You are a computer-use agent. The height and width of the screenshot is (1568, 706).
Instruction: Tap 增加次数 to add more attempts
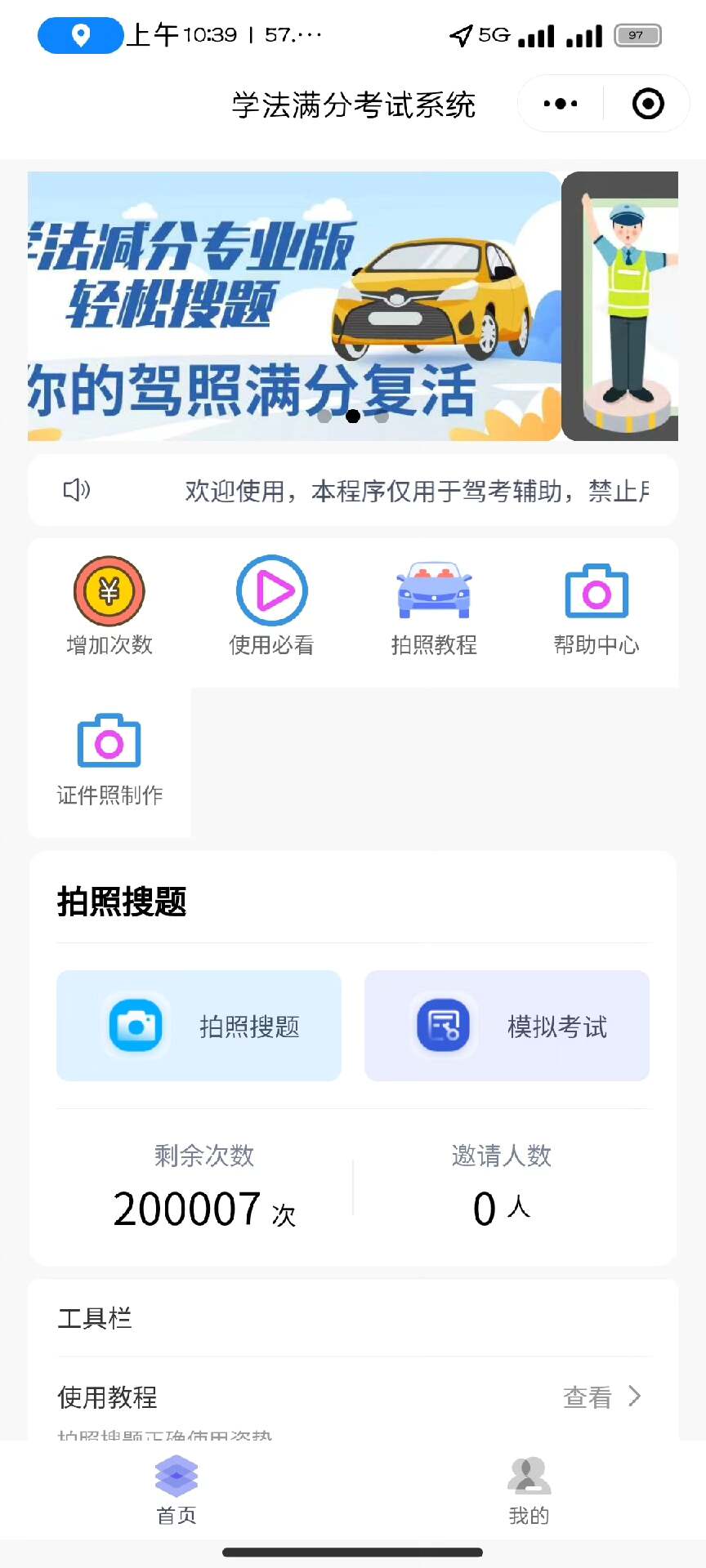(x=109, y=606)
